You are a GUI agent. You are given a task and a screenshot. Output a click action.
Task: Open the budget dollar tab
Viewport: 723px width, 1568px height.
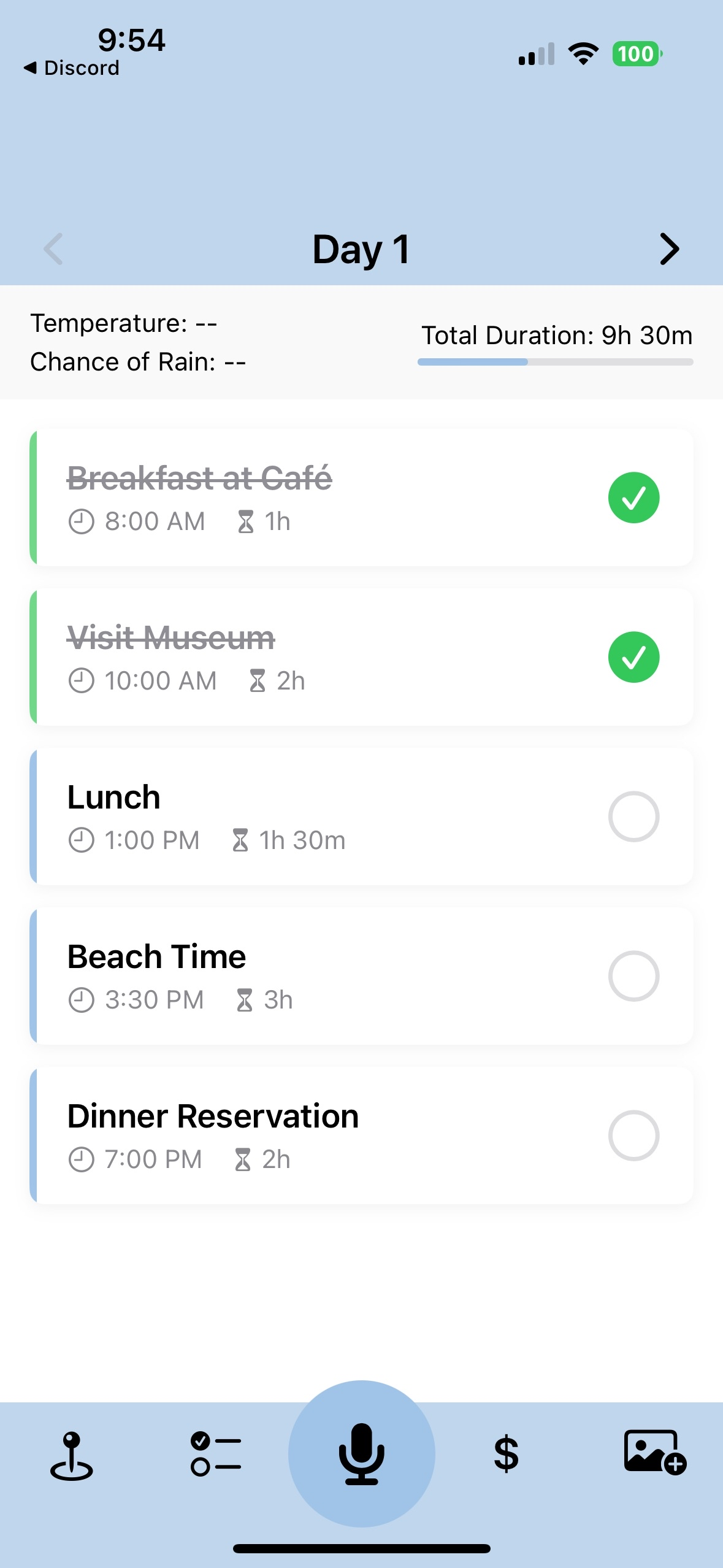[507, 1454]
